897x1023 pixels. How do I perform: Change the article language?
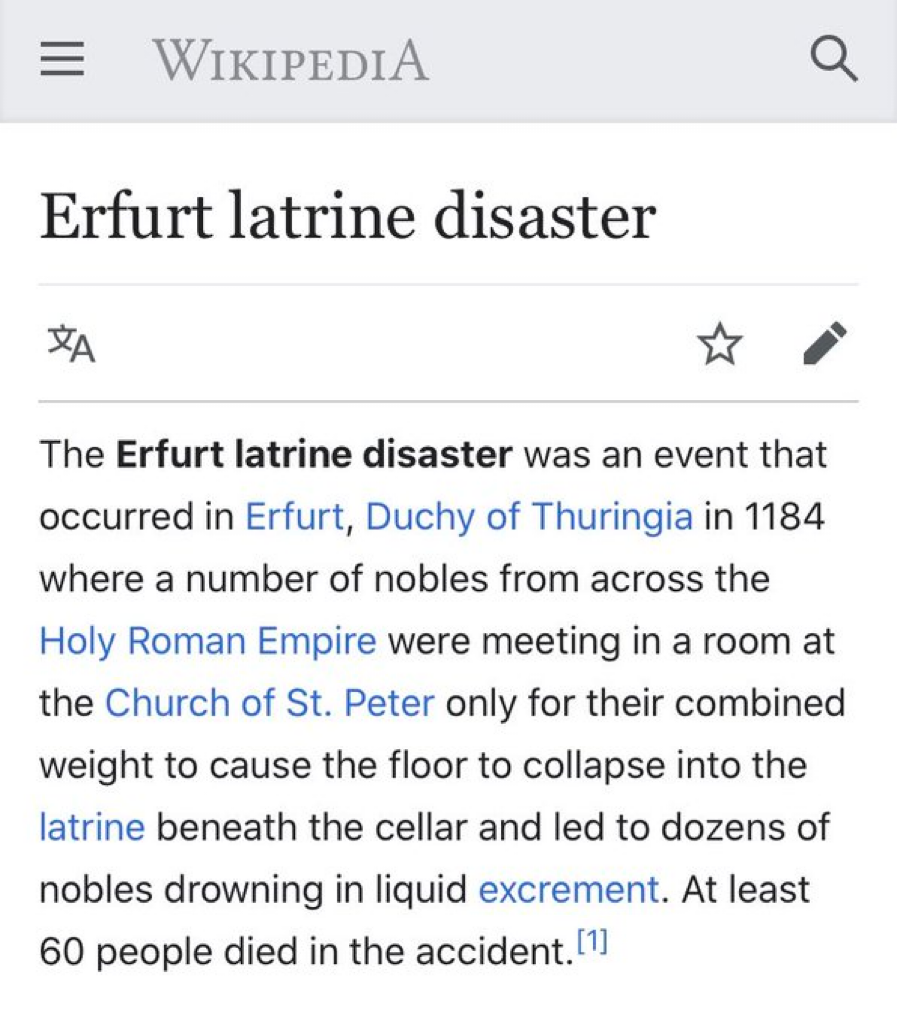point(72,344)
